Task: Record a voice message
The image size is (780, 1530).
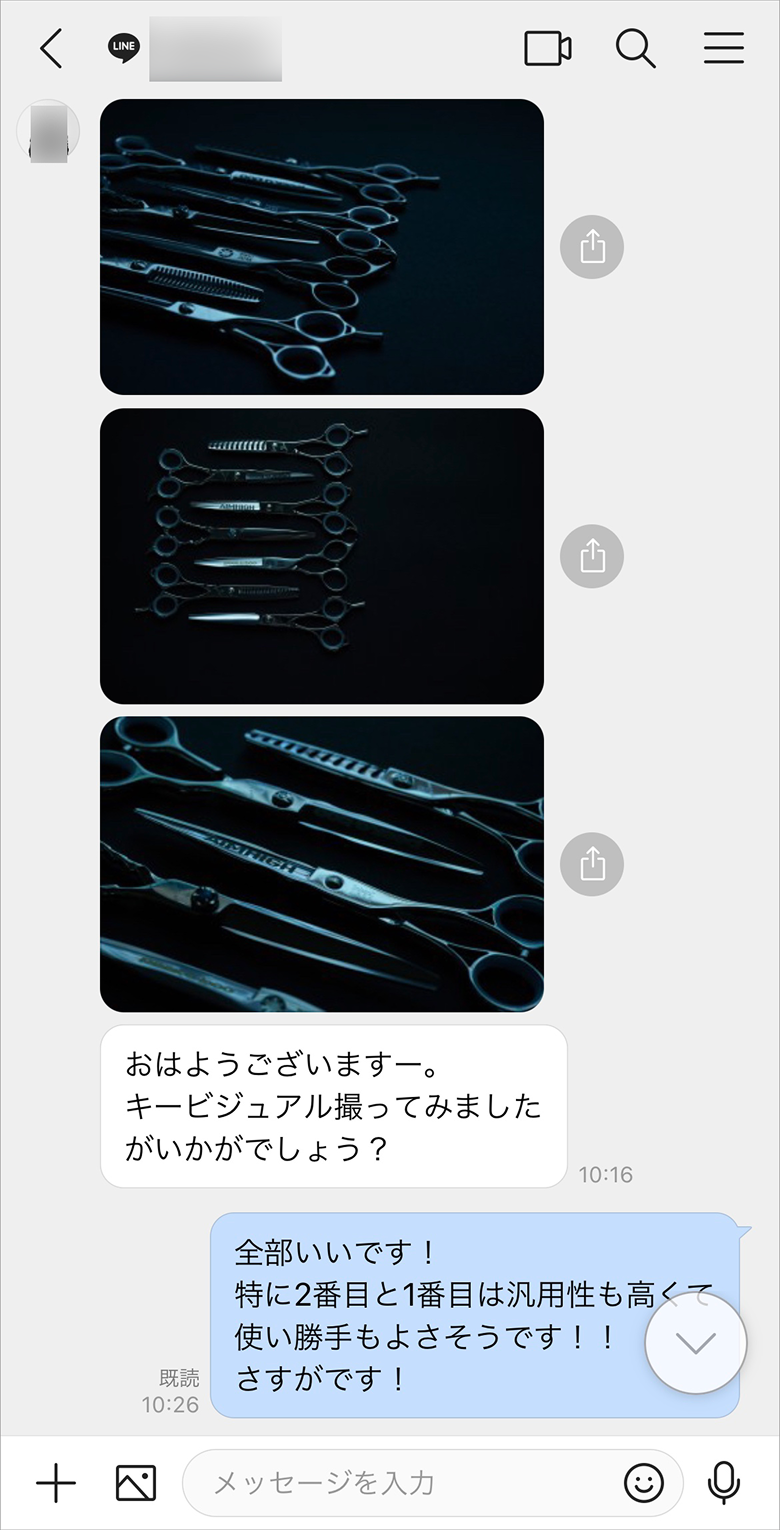Action: tap(723, 1483)
